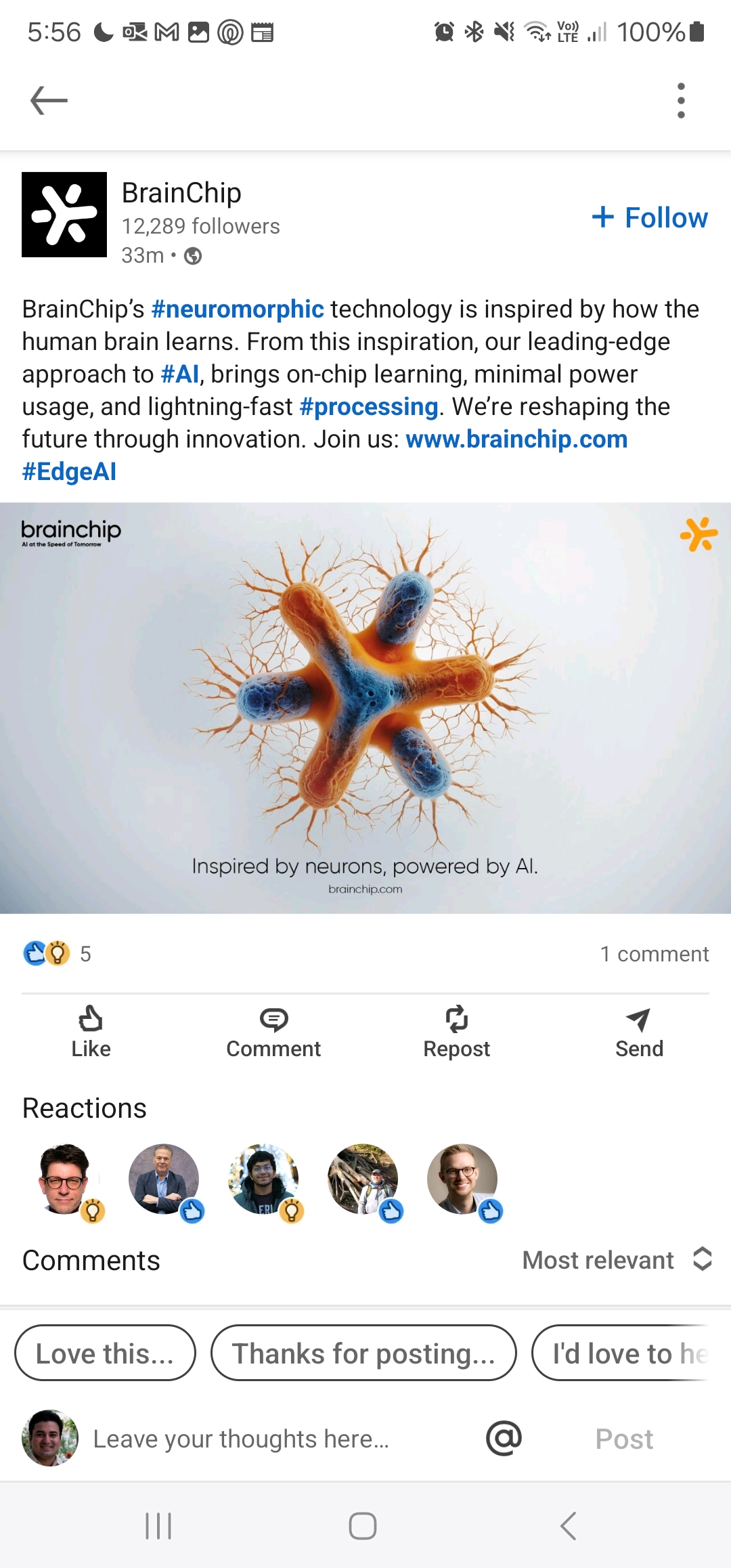Go to the system home screen
The height and width of the screenshot is (1568, 731).
363,1526
